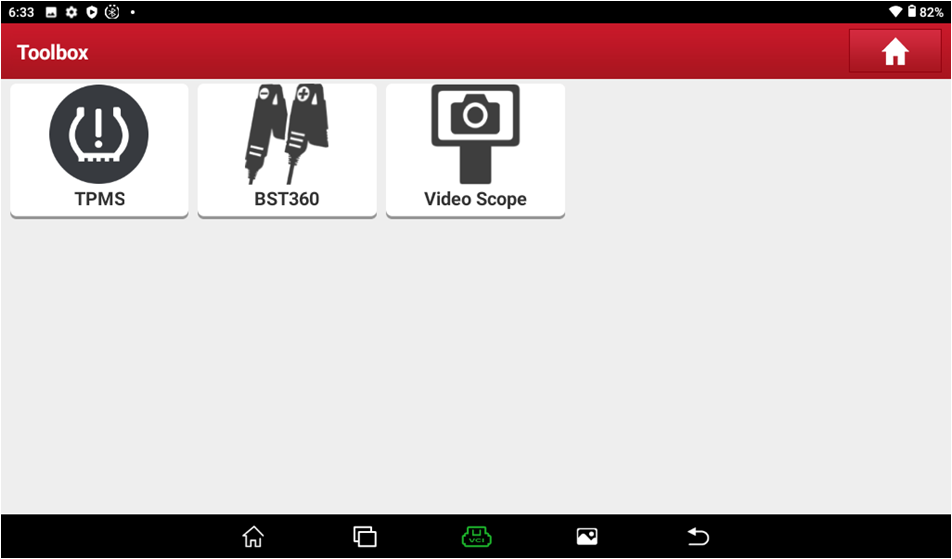Show recent apps
Screen dimensions: 952x559
[365, 537]
